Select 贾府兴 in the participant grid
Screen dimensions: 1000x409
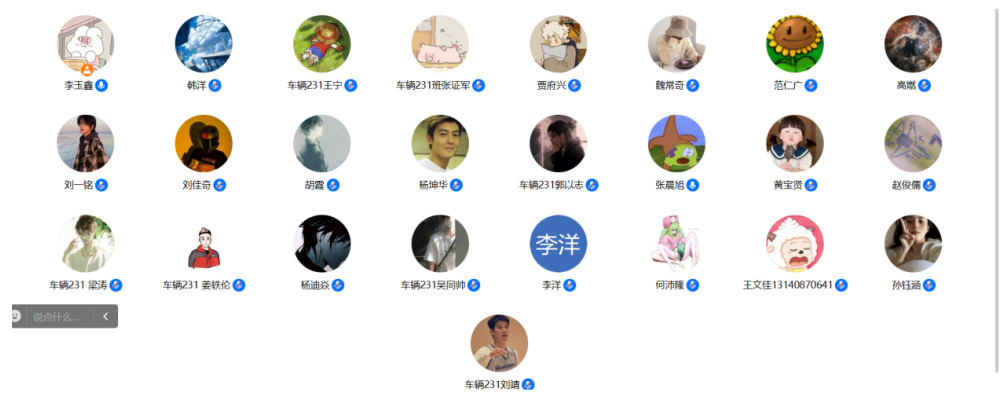[558, 44]
